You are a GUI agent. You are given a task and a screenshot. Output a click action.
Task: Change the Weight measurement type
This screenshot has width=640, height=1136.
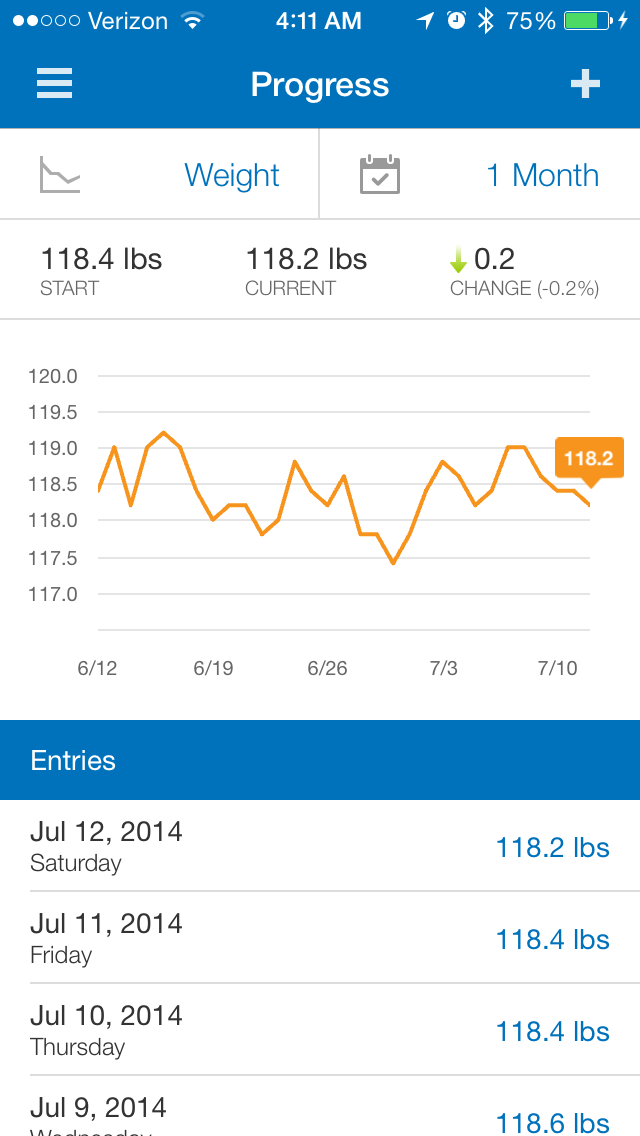[x=160, y=175]
